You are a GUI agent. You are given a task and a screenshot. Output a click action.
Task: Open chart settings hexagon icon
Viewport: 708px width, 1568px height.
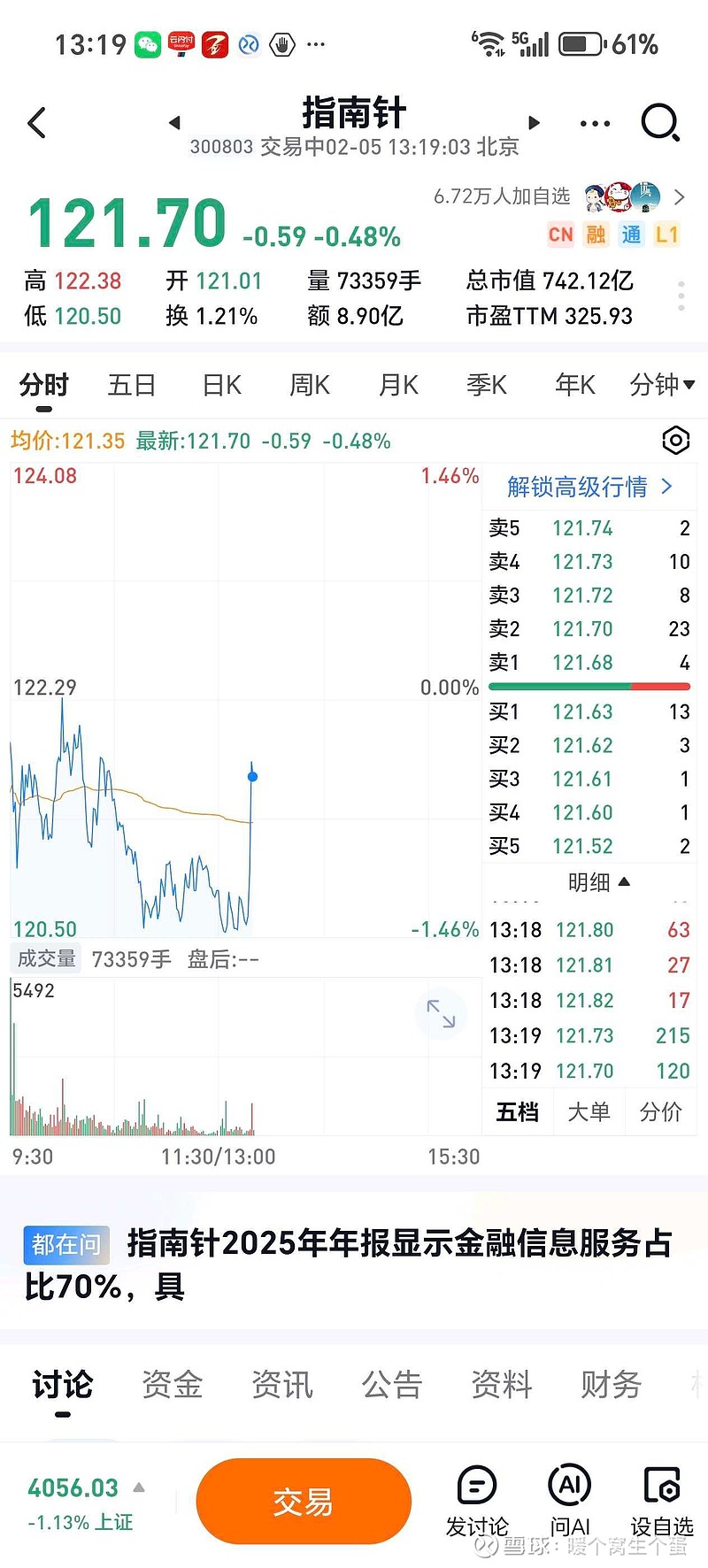675,440
